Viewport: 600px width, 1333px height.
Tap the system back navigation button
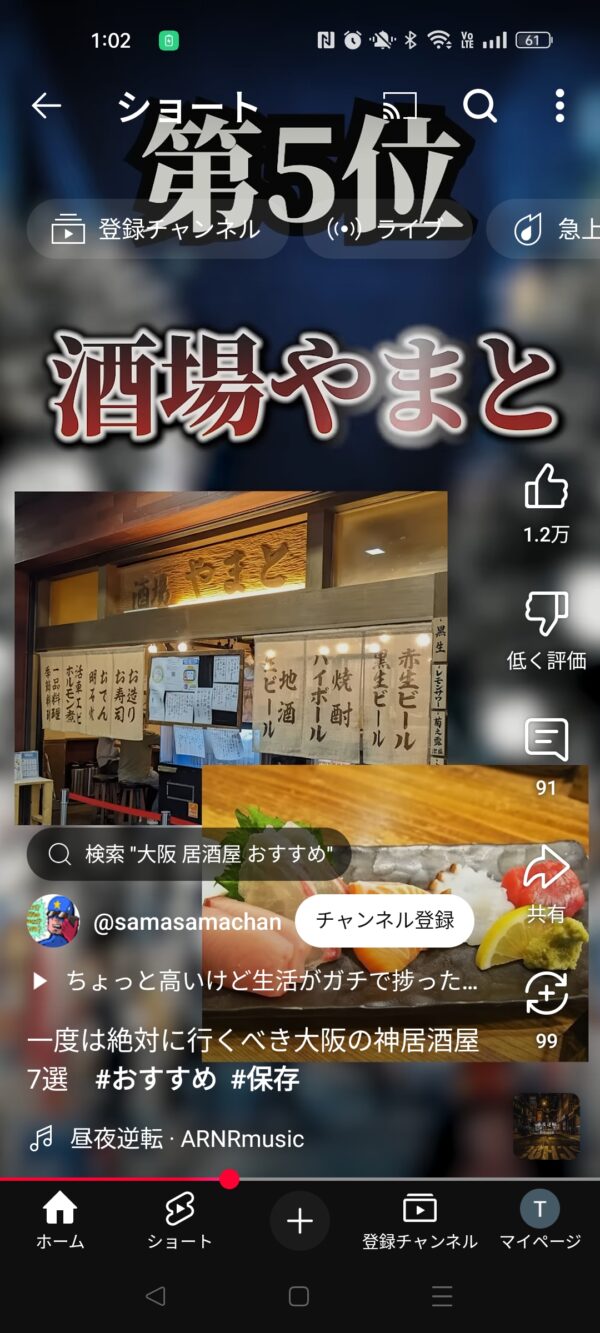point(155,1296)
